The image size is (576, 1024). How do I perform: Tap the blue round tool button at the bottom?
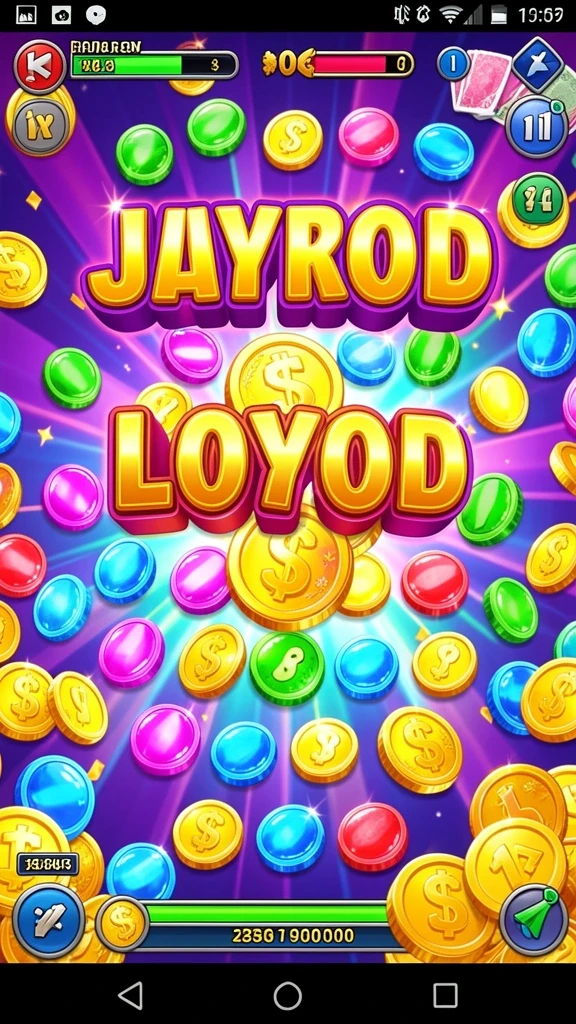[x=49, y=921]
